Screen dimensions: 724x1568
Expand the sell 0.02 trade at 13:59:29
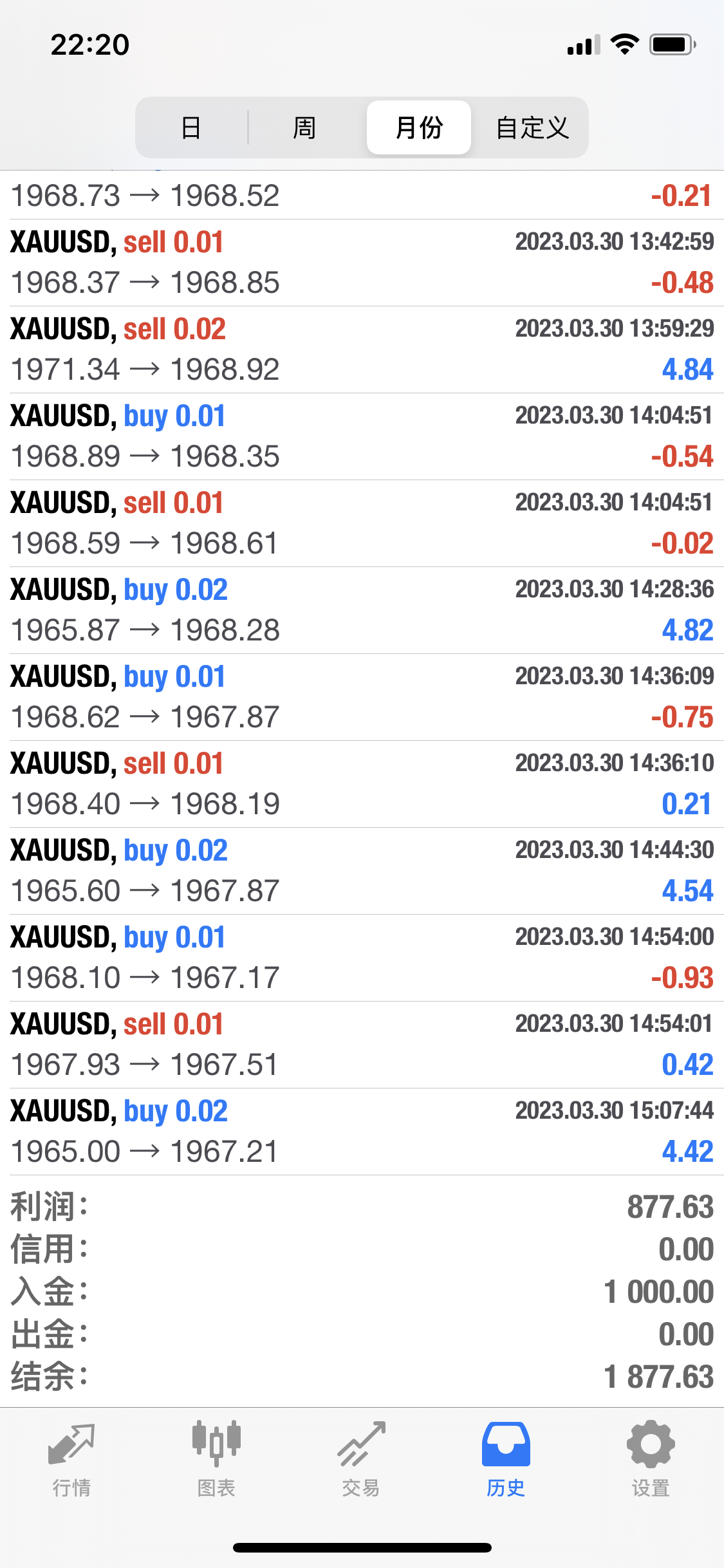(362, 350)
